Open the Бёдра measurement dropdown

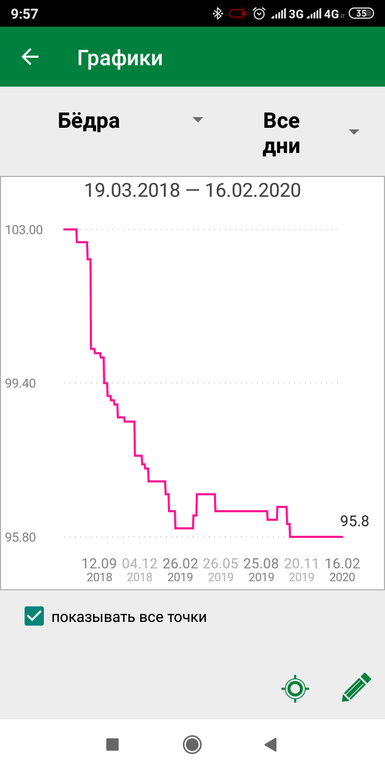point(130,120)
